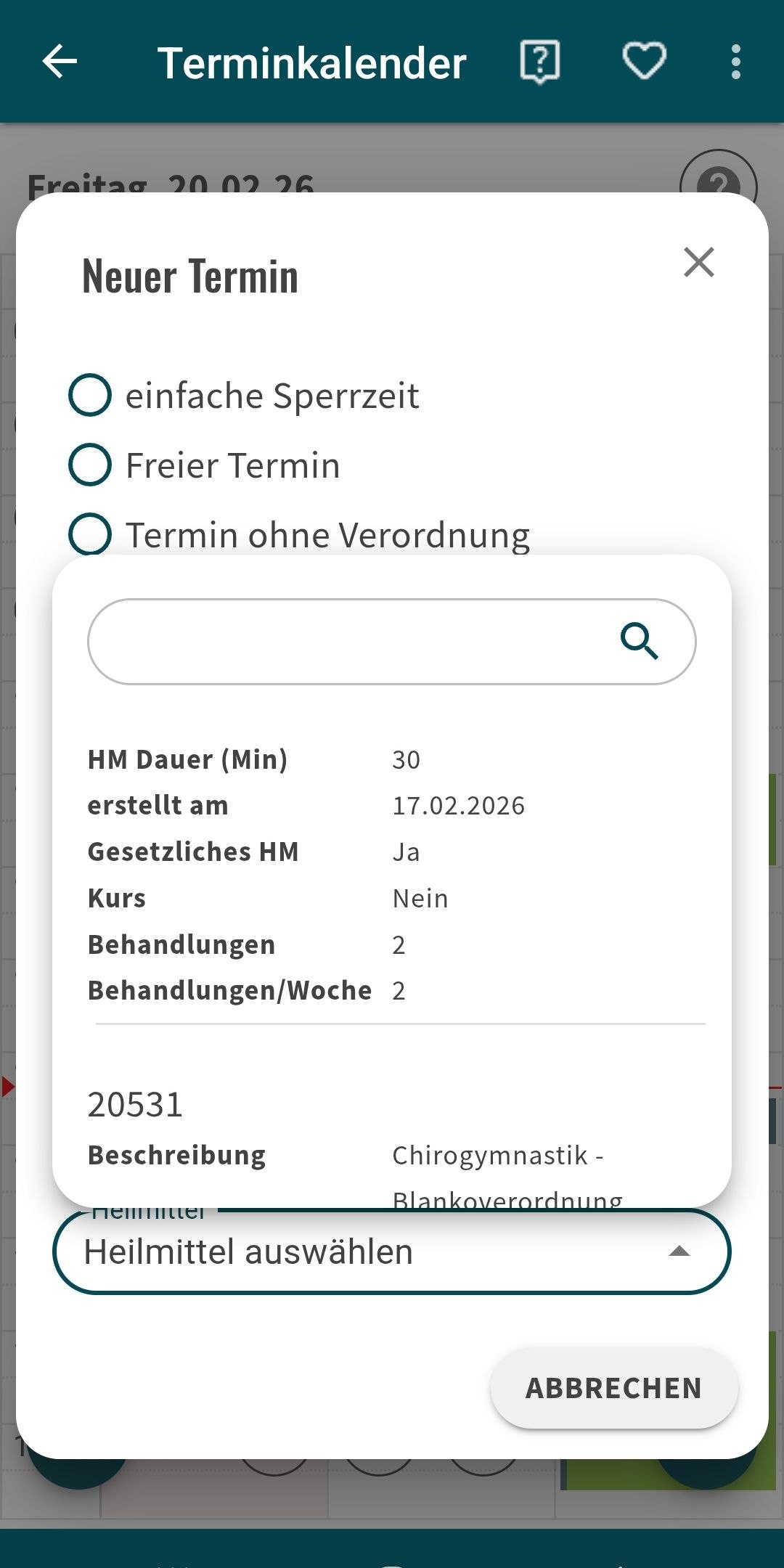This screenshot has height=1568, width=784.
Task: Choose the Freier Termin option
Action: point(90,465)
